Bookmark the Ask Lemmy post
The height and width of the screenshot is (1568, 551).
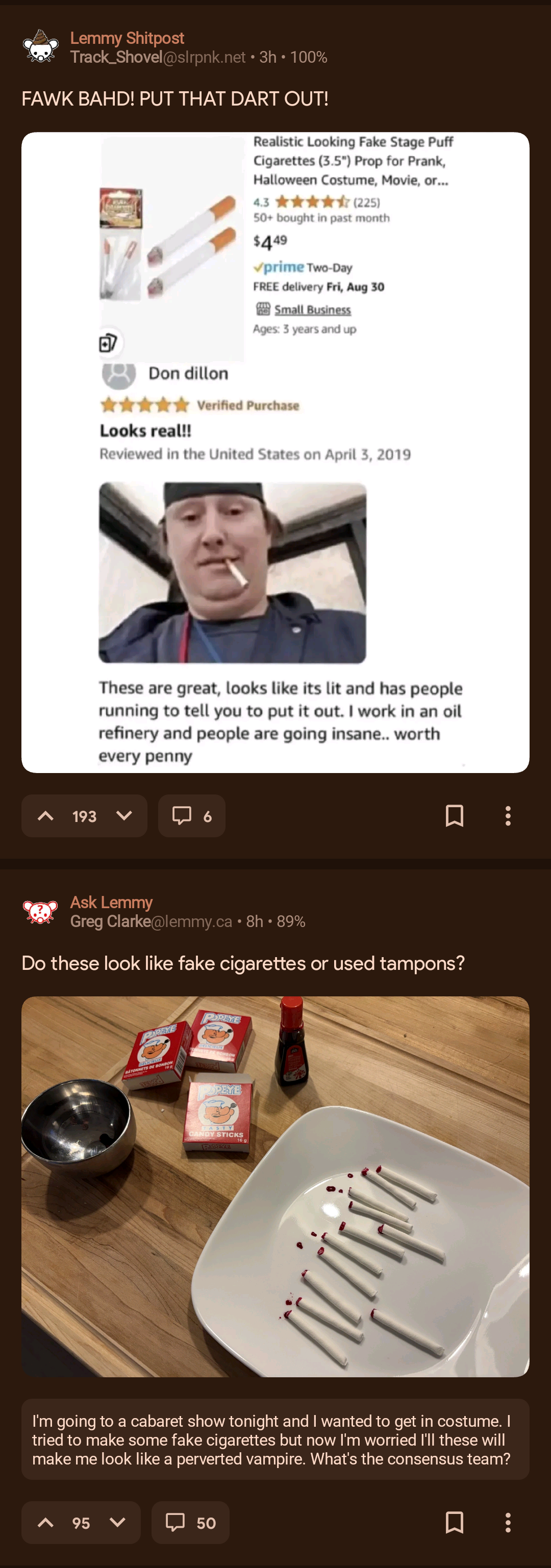point(454,1522)
